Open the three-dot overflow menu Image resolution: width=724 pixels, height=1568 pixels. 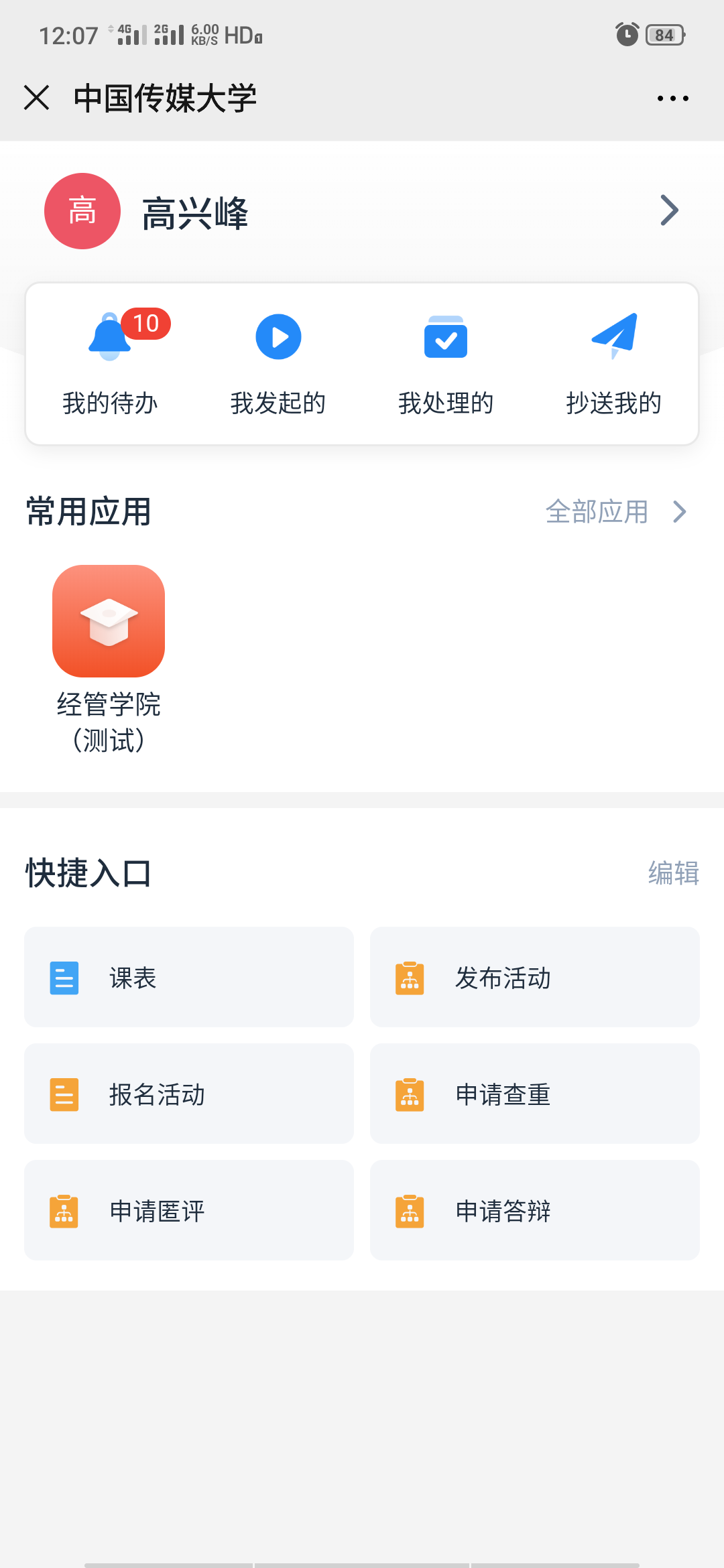pyautogui.click(x=672, y=99)
